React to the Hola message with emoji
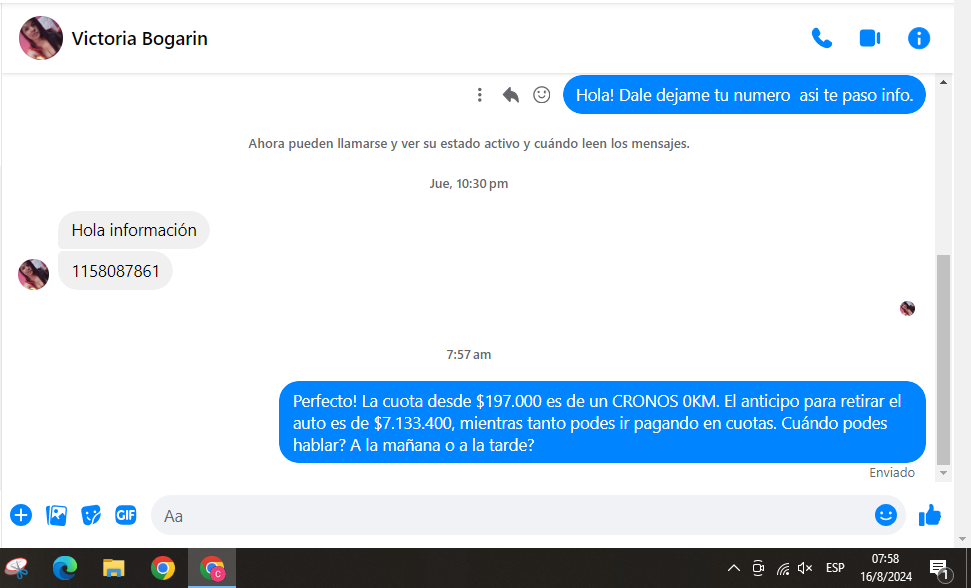This screenshot has width=971, height=588. pos(541,95)
